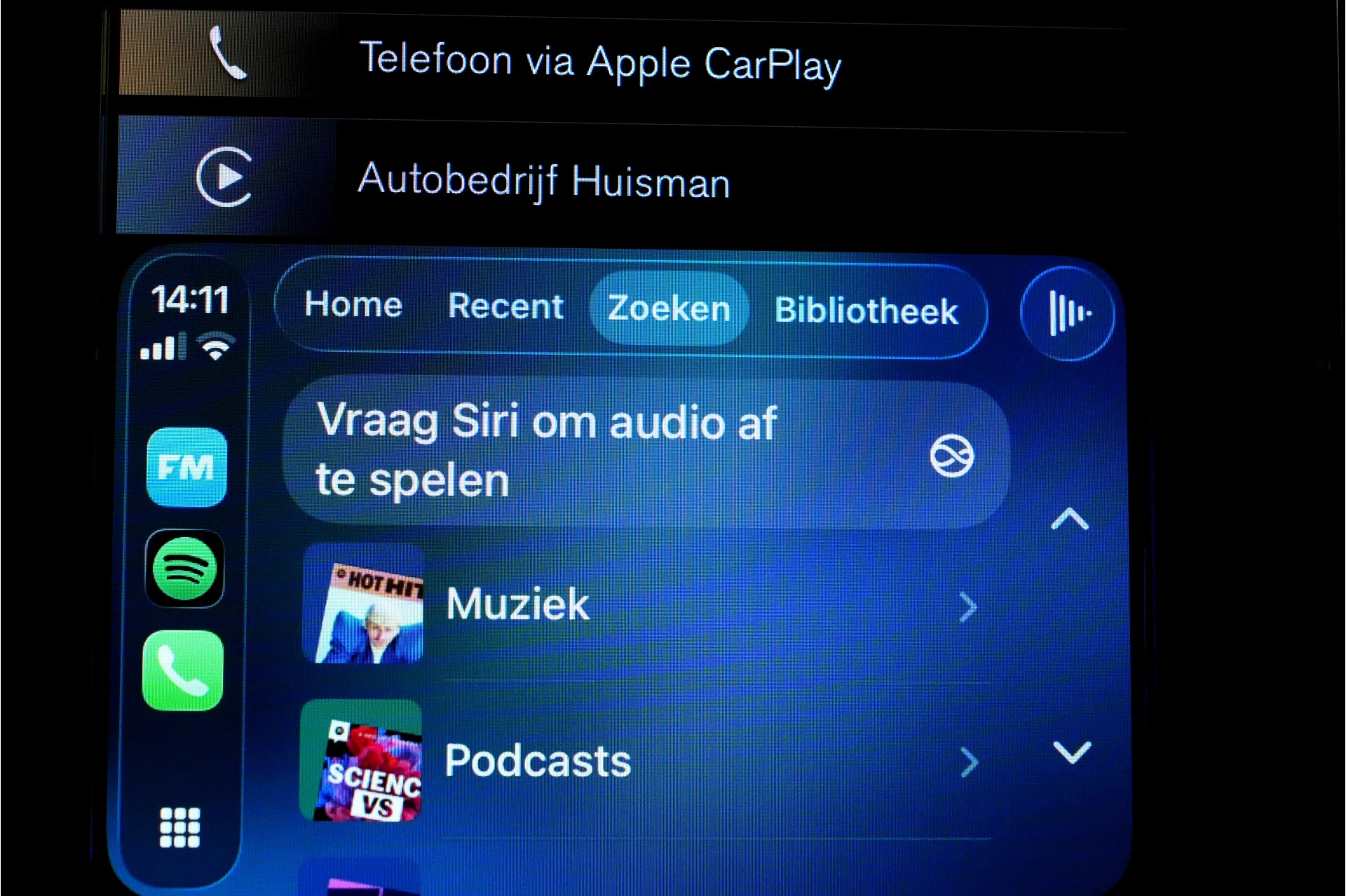Switch to the Home tab
Image resolution: width=1346 pixels, height=896 pixels.
pyautogui.click(x=353, y=305)
